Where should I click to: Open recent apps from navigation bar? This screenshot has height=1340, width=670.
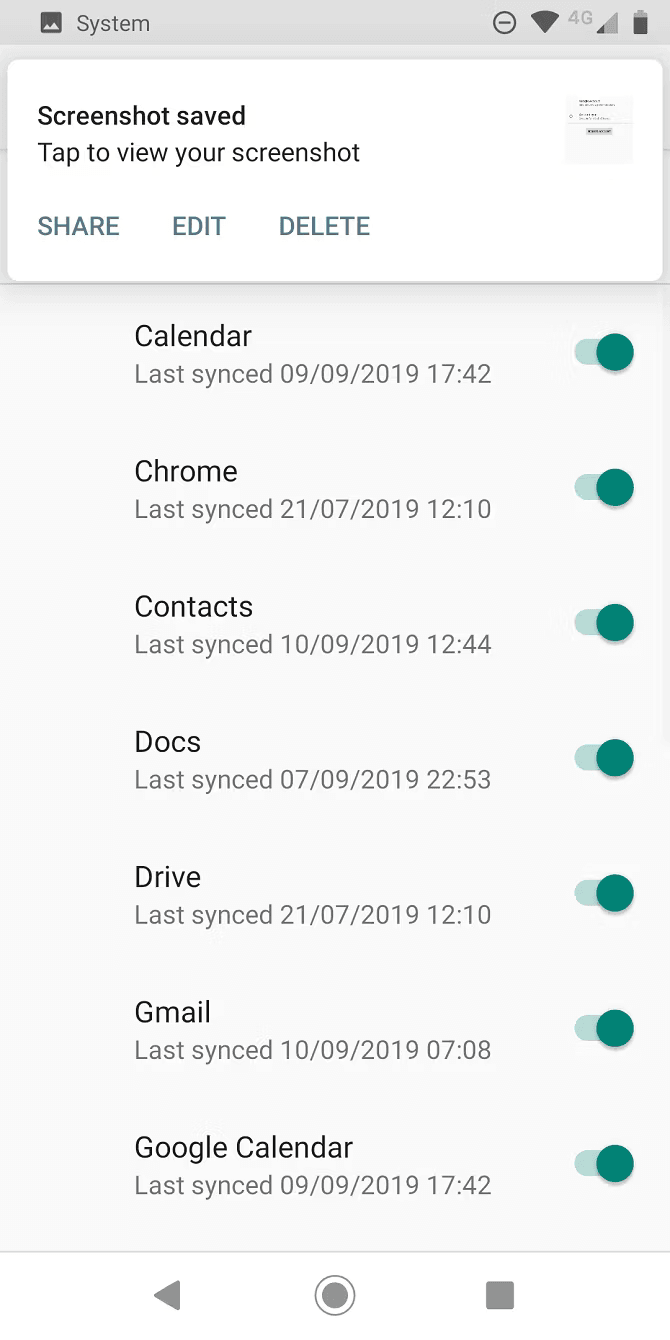point(499,1296)
